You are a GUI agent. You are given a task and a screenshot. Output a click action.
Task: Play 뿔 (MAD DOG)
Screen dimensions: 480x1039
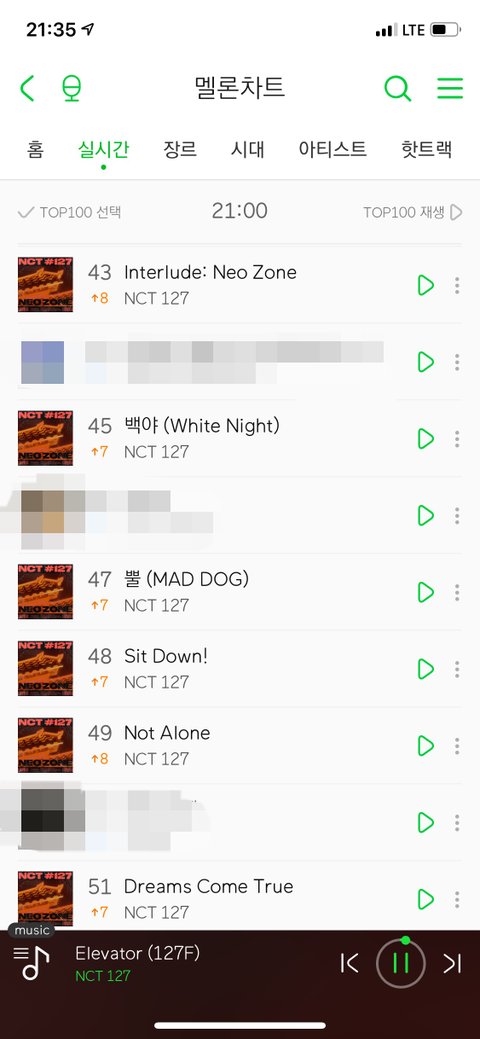tap(426, 592)
